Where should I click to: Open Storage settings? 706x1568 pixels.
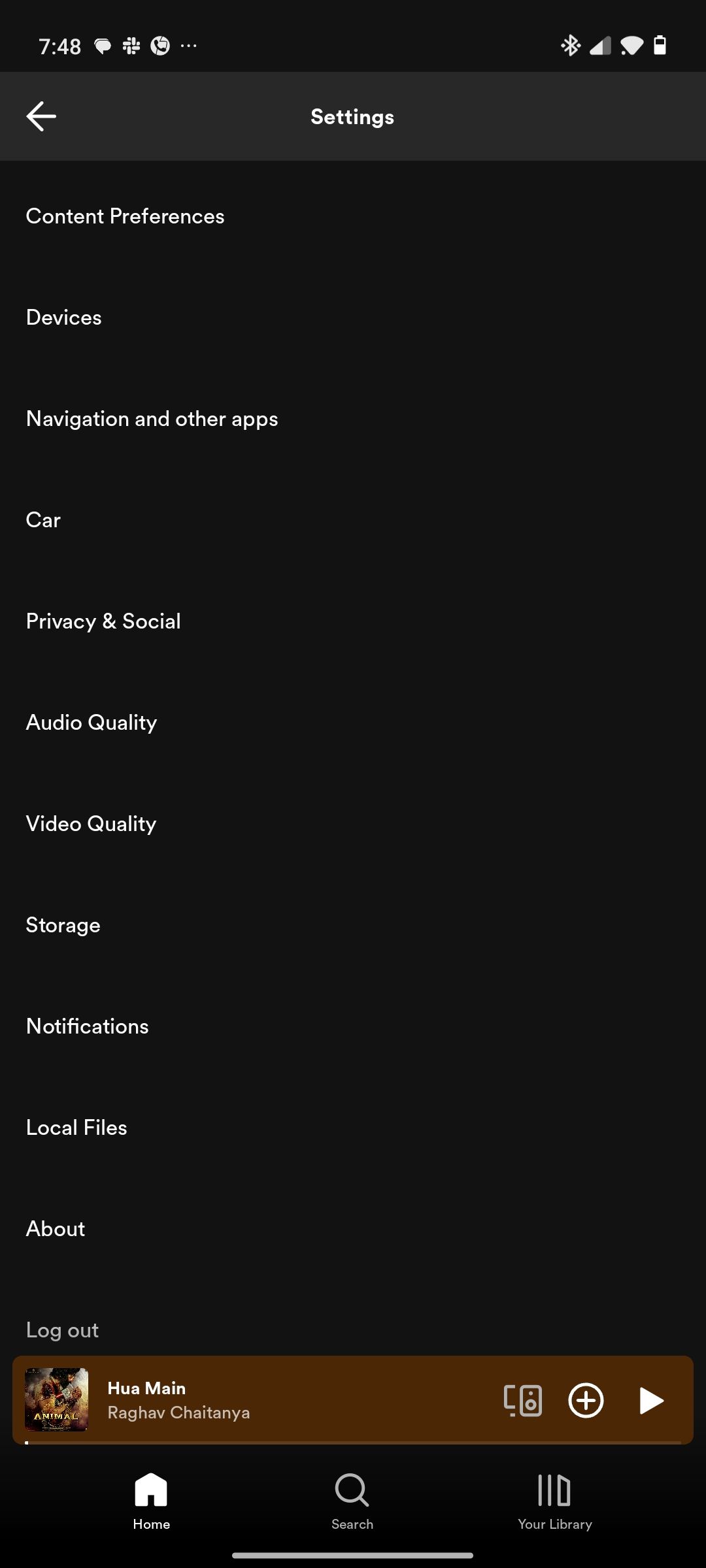tap(62, 924)
